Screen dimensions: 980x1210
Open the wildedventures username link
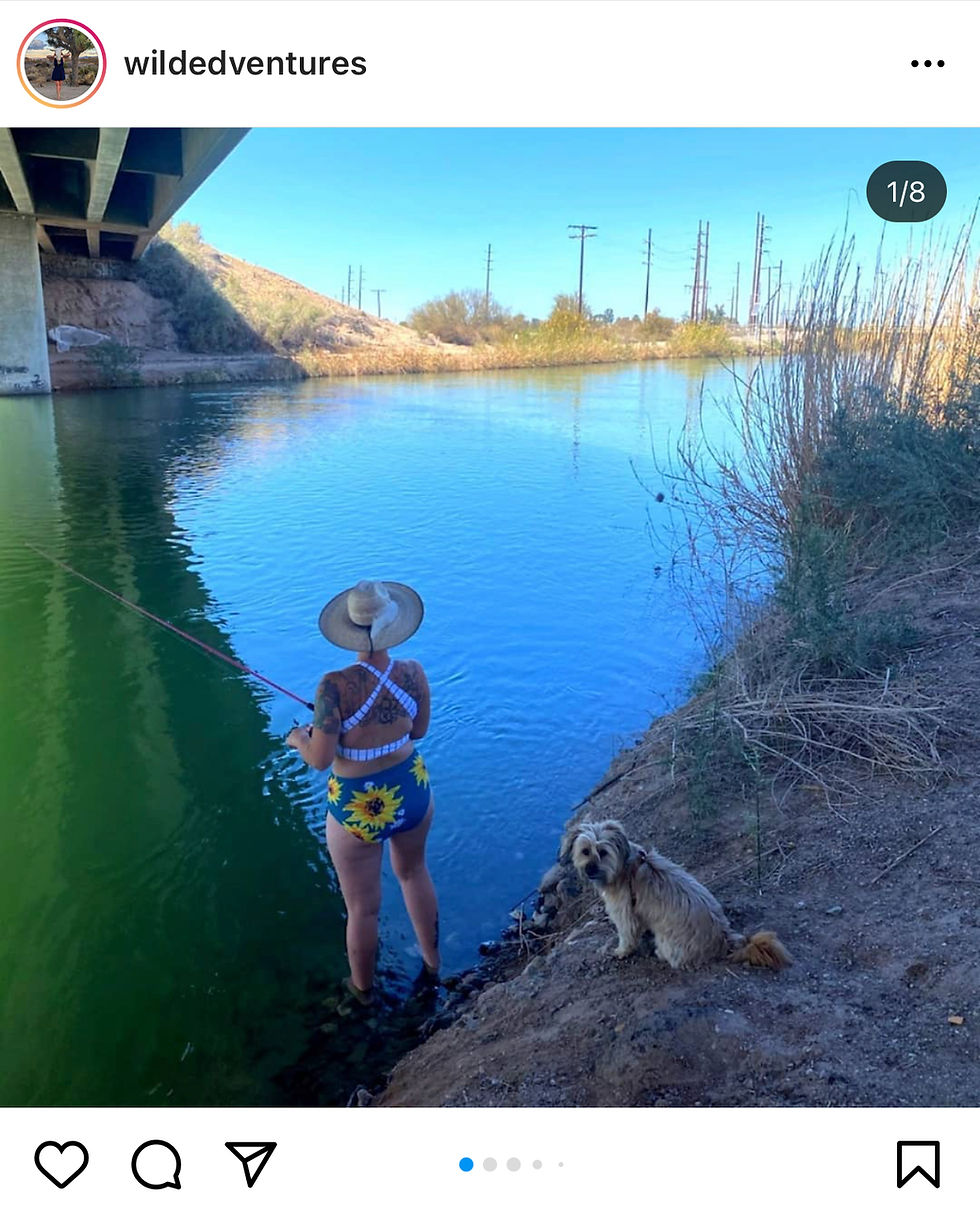tap(245, 64)
